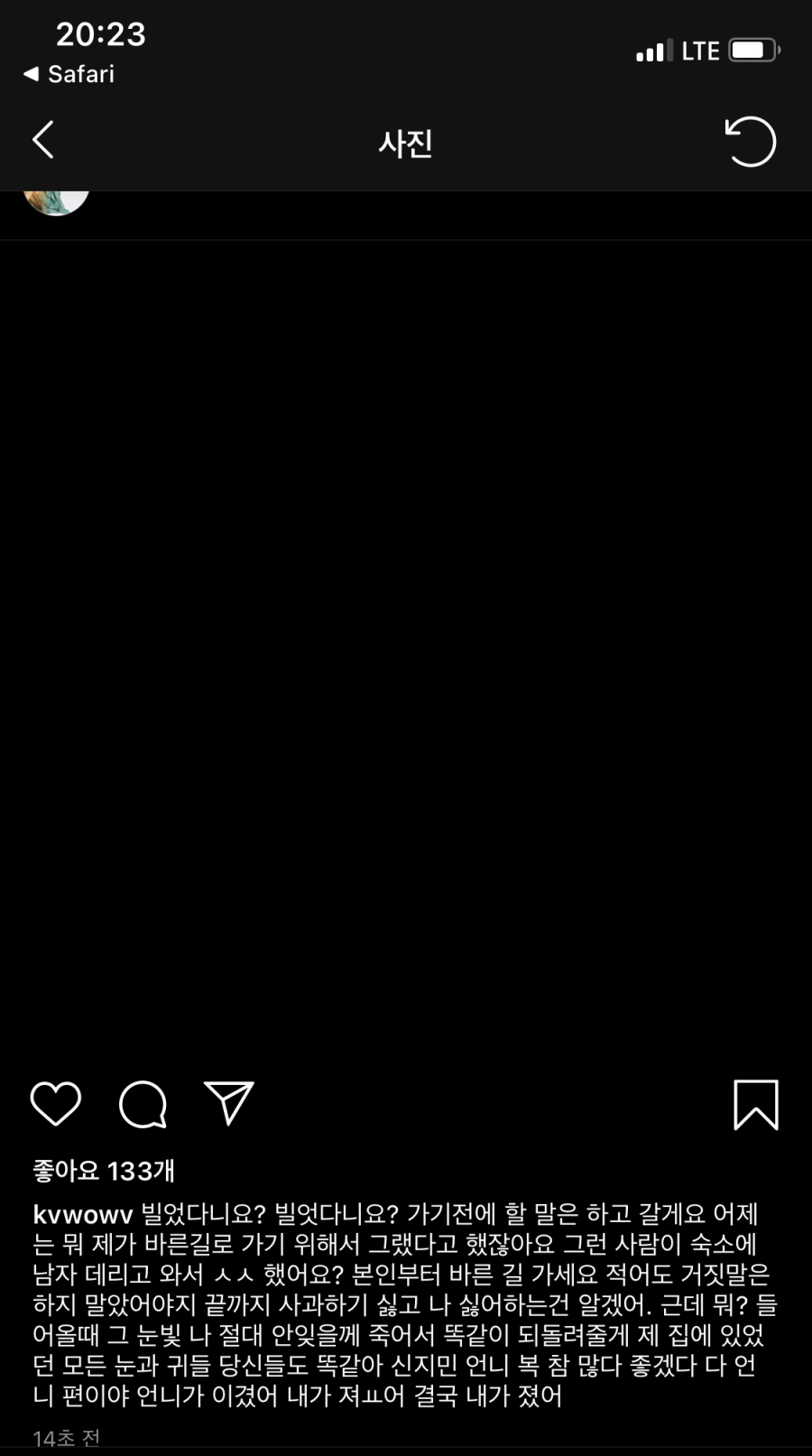Share the post via paper plane icon
Screen dimensions: 812x1456
(229, 1102)
